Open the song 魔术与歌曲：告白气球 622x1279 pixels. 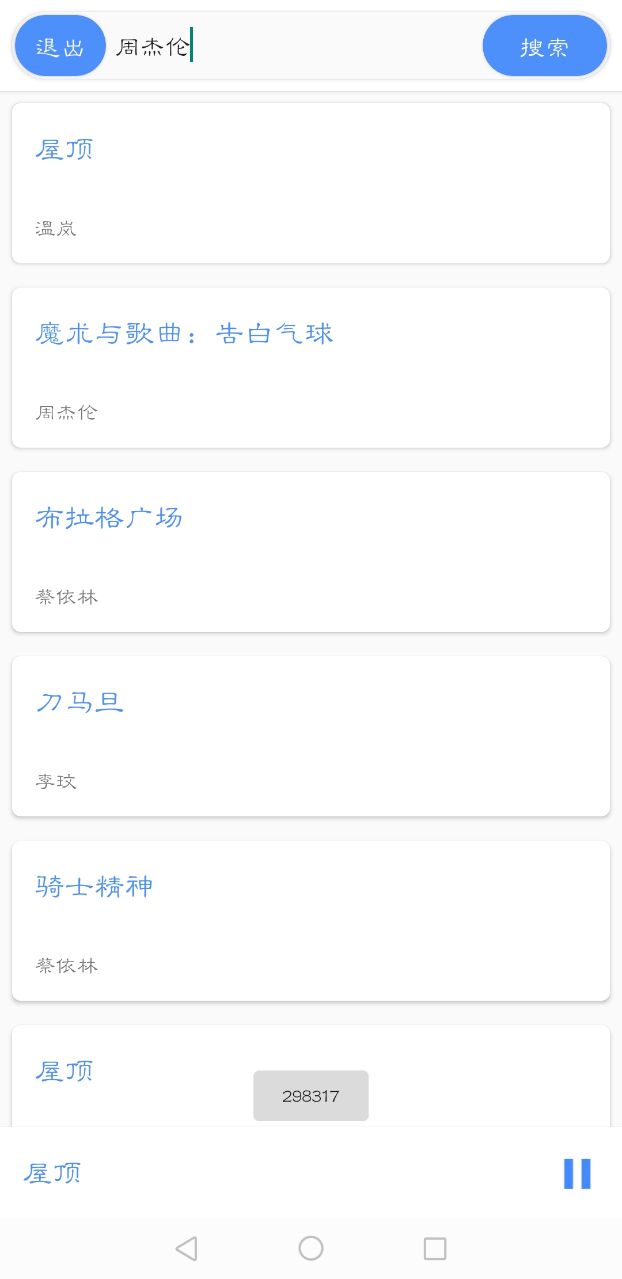(310, 367)
